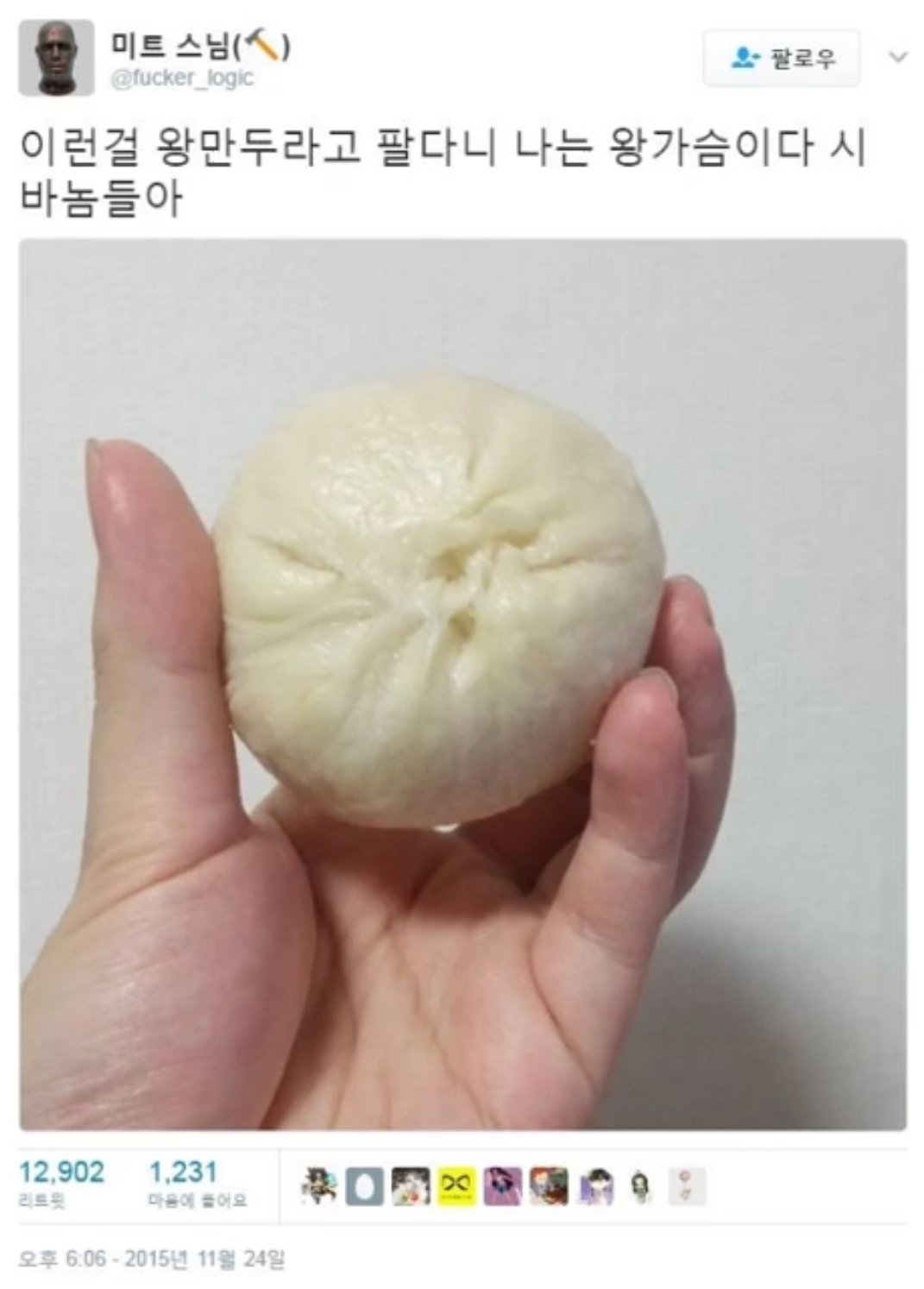Open the @fucker_logic profile handle
Viewport: 924px width, 1289px height.
181,78
